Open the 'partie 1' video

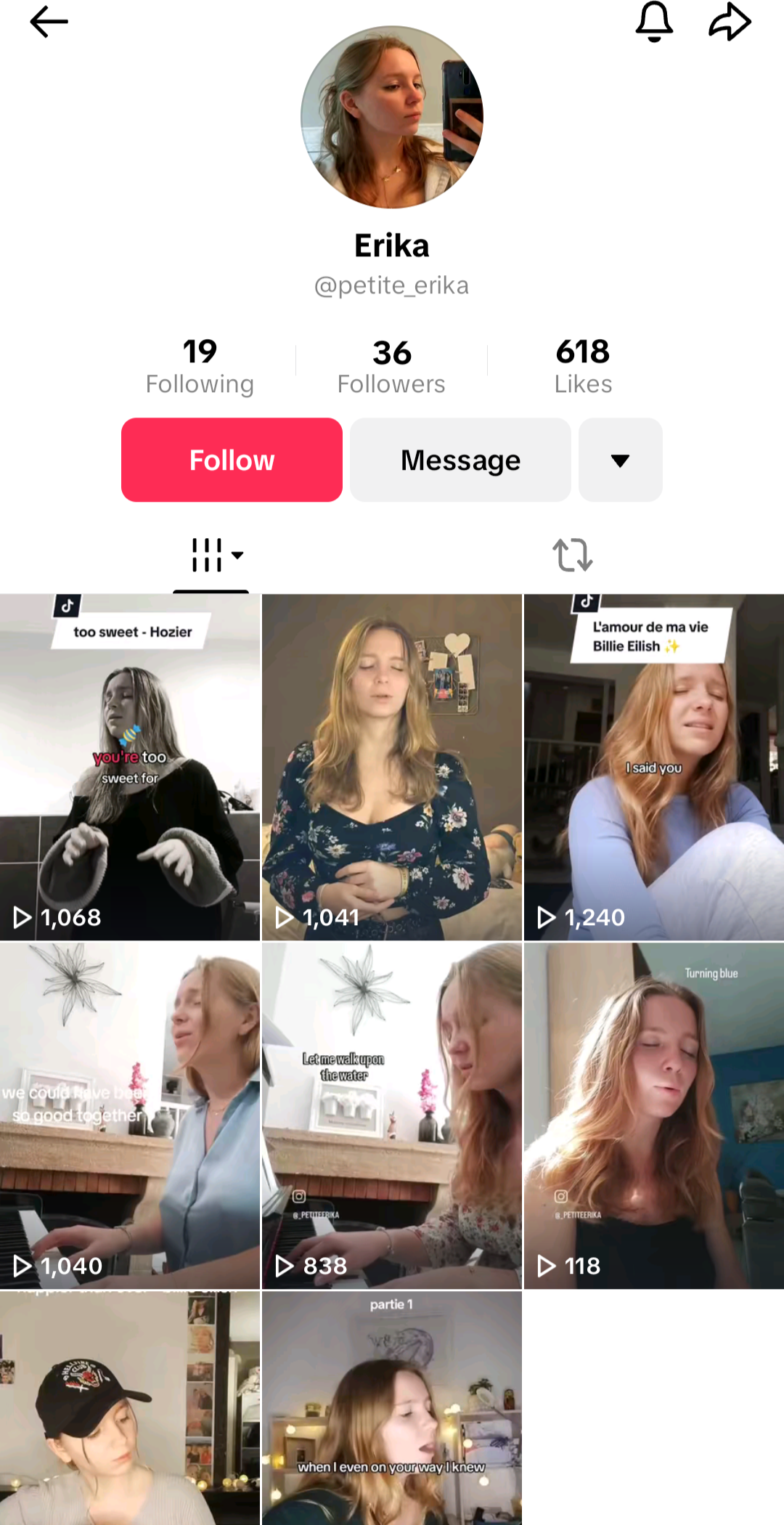[392, 1408]
